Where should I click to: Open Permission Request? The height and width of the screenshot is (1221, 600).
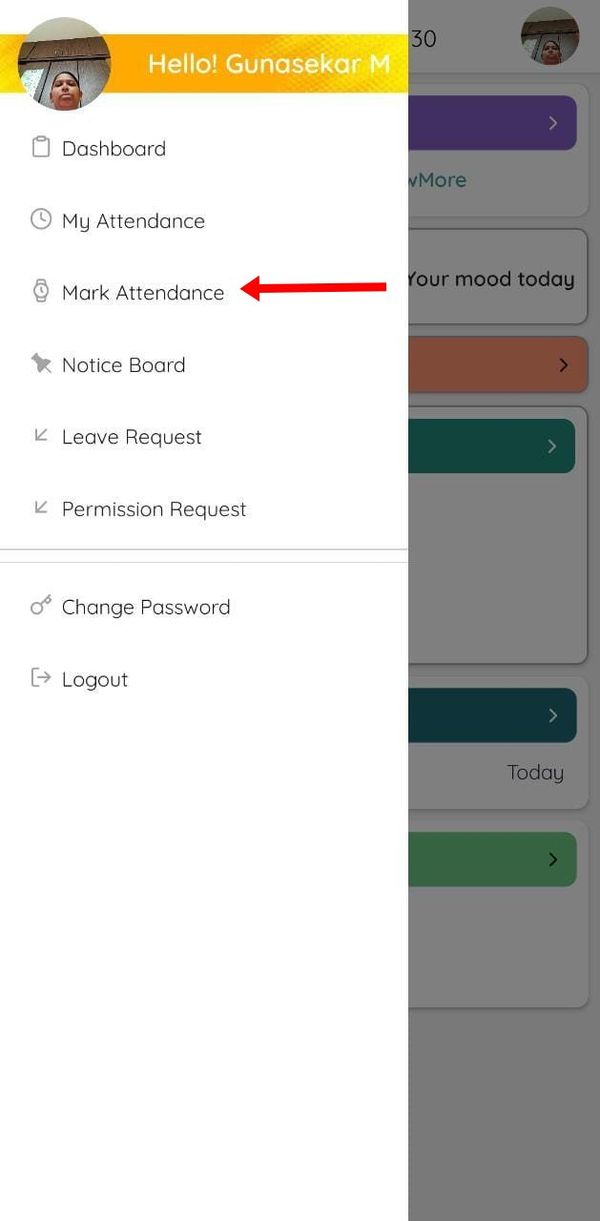[153, 509]
